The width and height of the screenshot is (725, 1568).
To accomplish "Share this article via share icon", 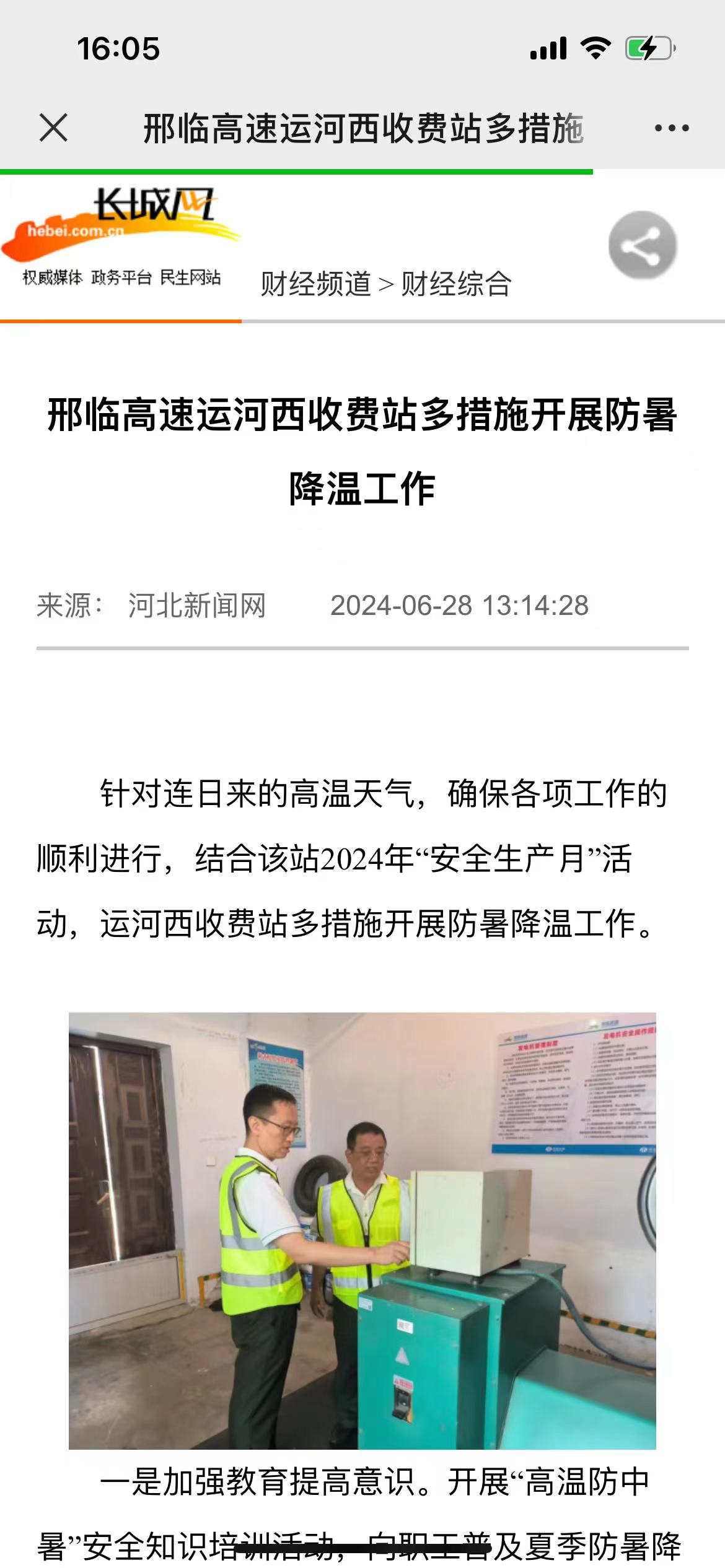I will coord(643,245).
